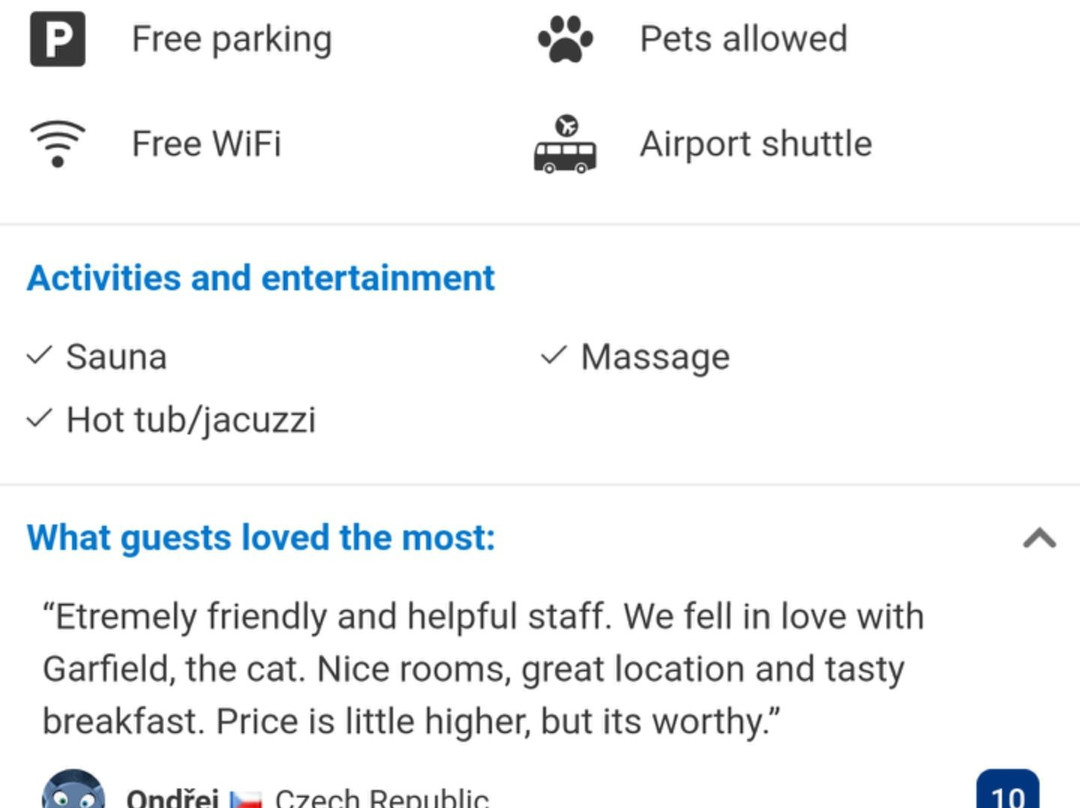Collapse the What guests loved the most section
Image resolution: width=1080 pixels, height=808 pixels.
click(1039, 538)
